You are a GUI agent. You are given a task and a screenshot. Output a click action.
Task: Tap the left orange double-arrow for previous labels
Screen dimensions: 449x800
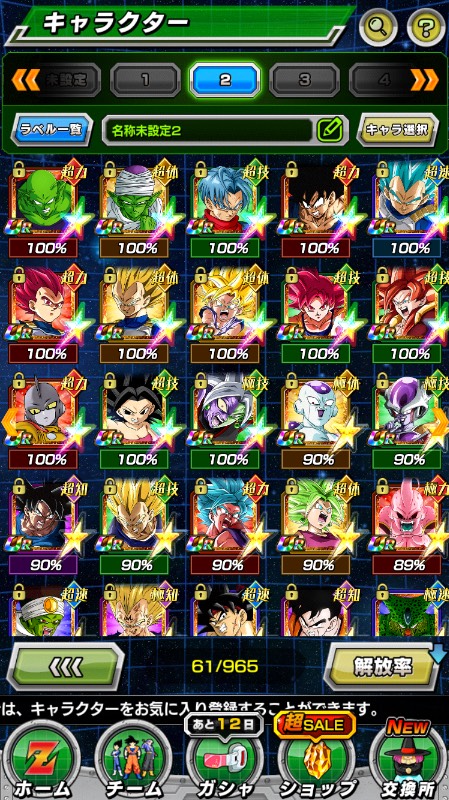pyautogui.click(x=26, y=80)
